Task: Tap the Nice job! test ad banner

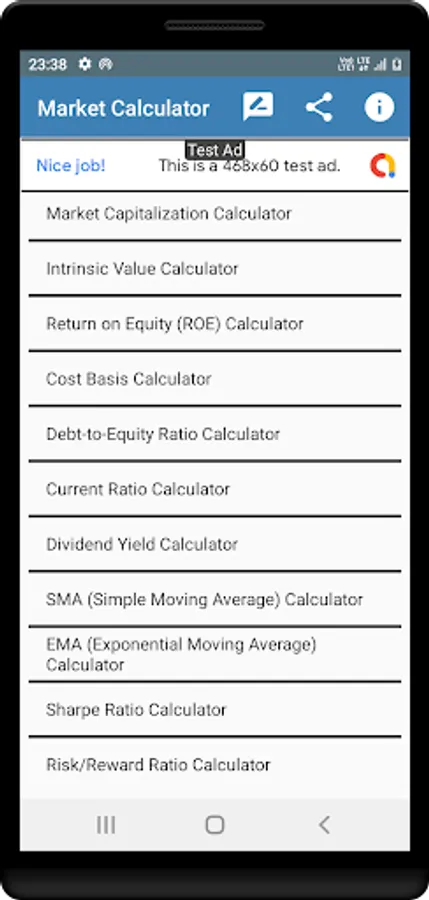Action: tap(215, 166)
